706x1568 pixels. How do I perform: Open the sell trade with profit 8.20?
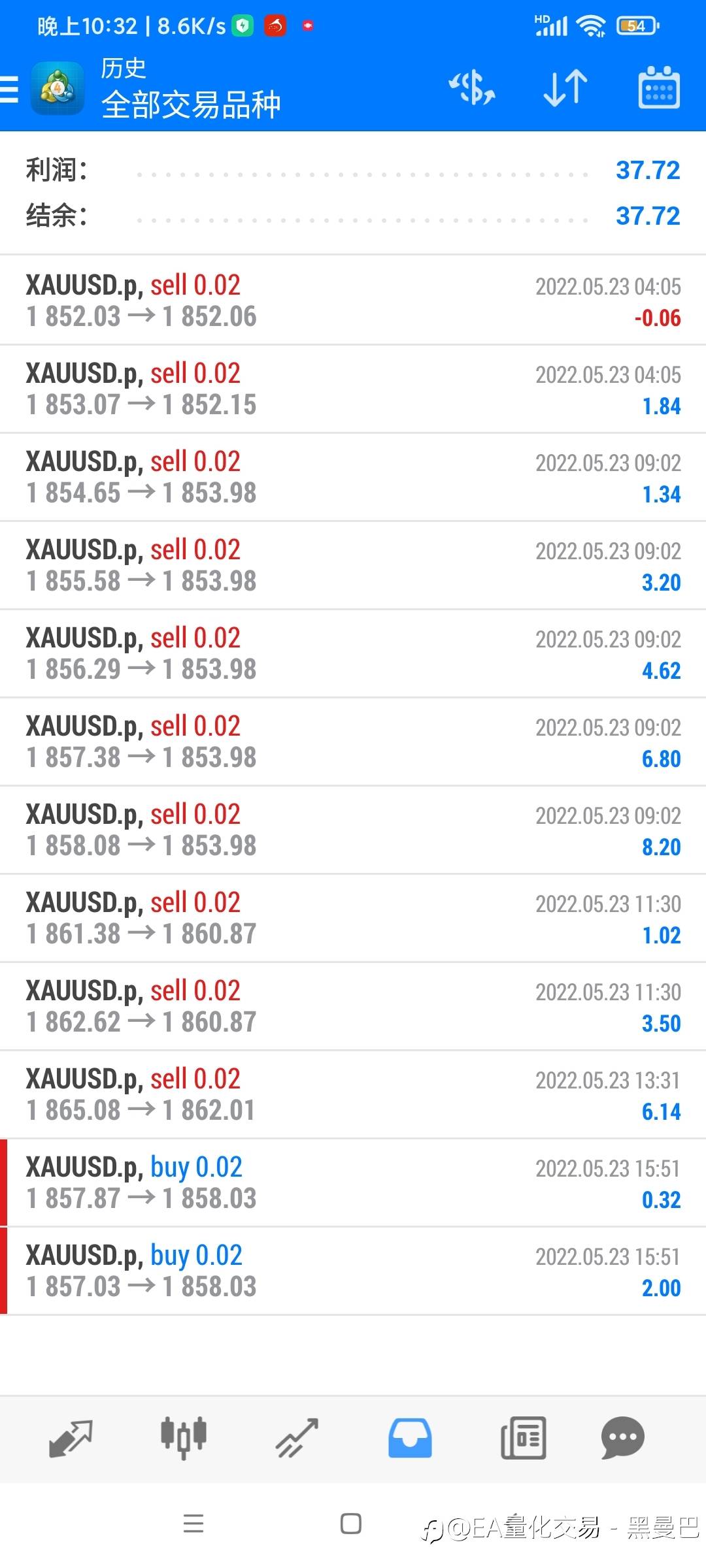point(353,830)
